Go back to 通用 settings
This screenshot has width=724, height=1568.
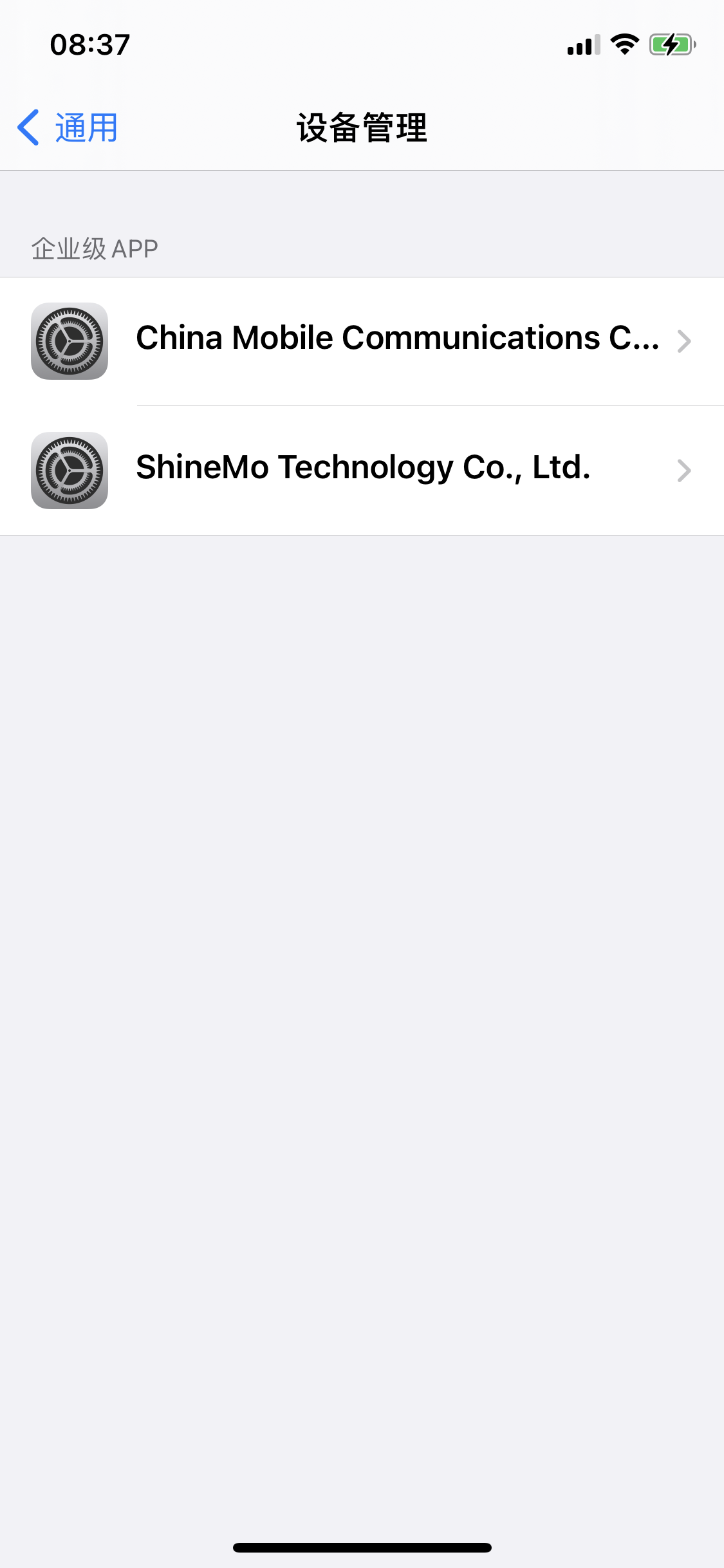tap(68, 127)
